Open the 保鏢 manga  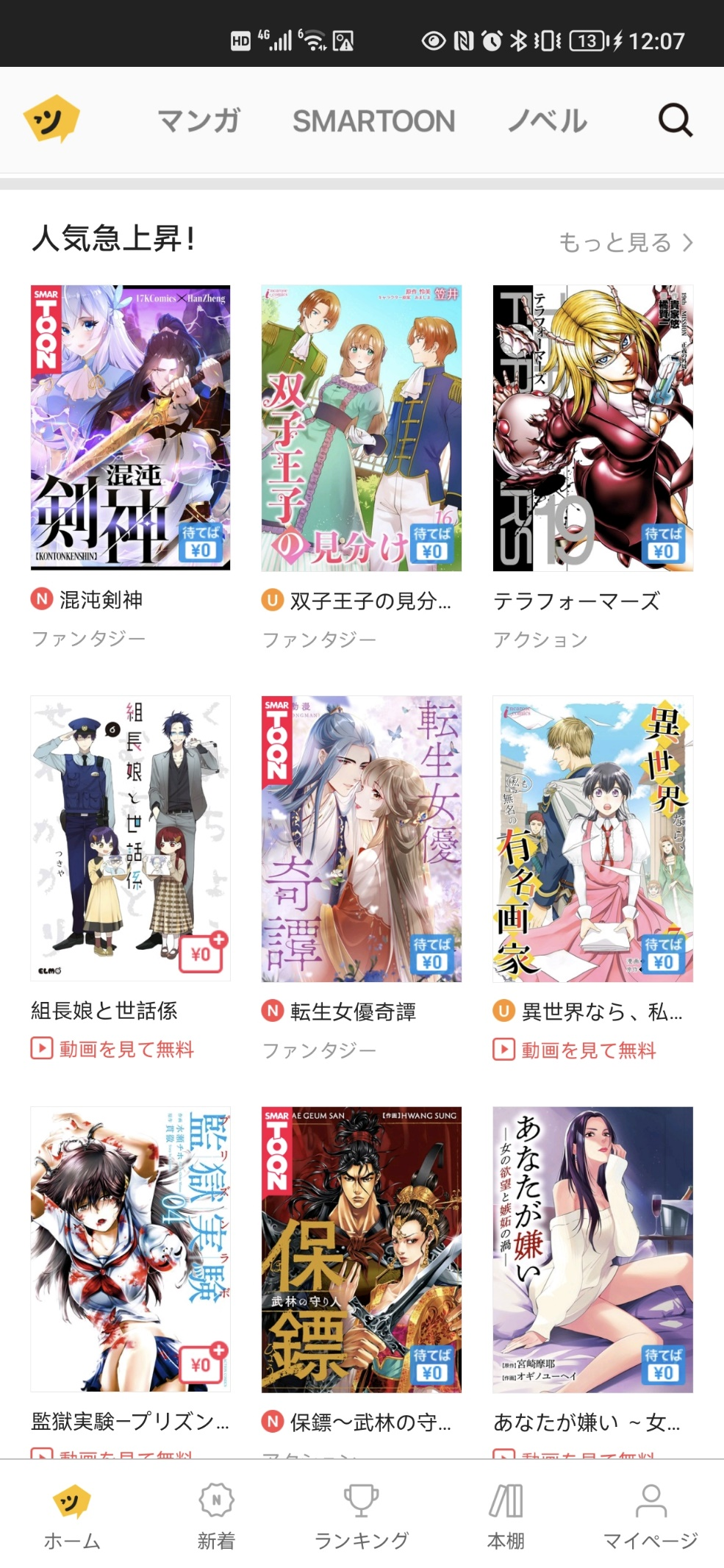click(362, 1249)
